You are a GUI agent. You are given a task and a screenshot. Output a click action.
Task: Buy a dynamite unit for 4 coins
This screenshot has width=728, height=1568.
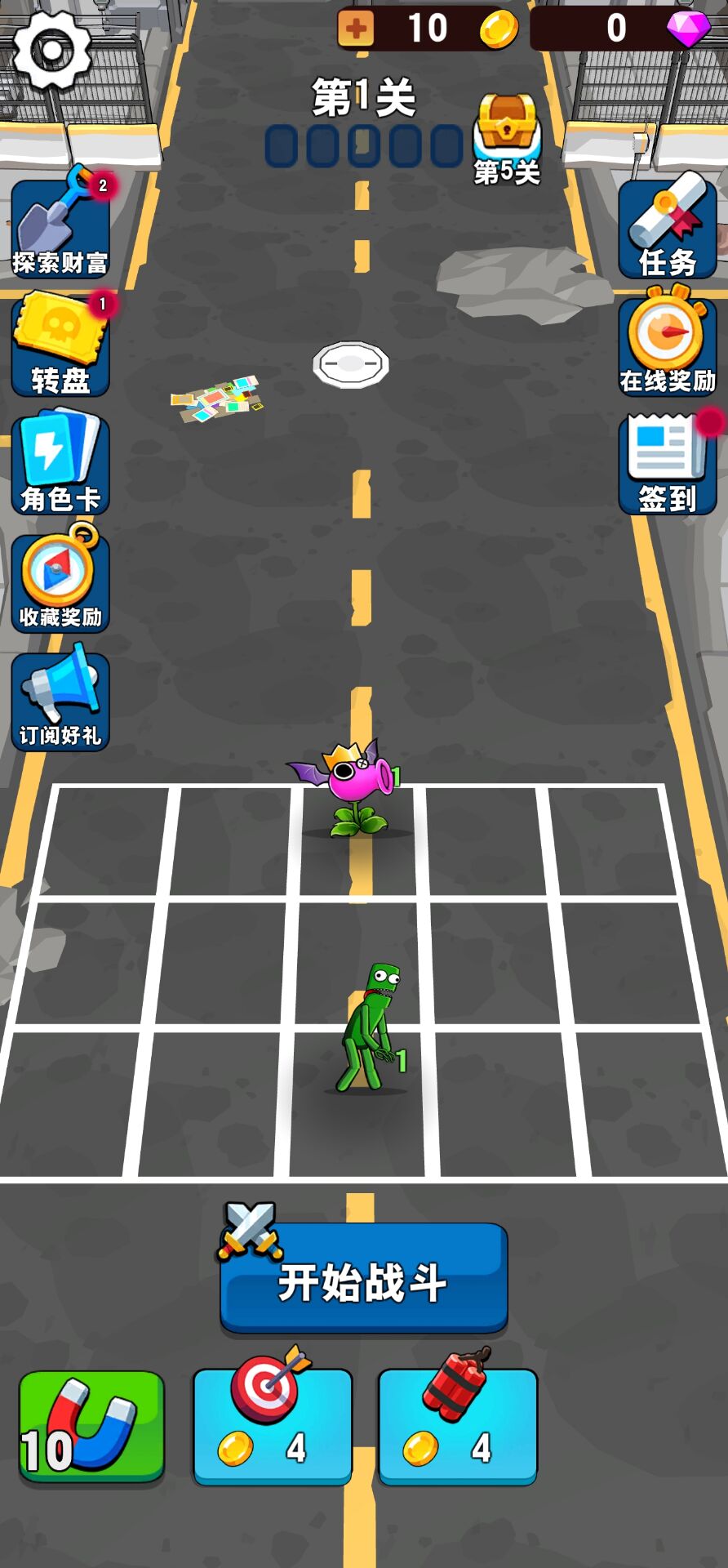(458, 1426)
